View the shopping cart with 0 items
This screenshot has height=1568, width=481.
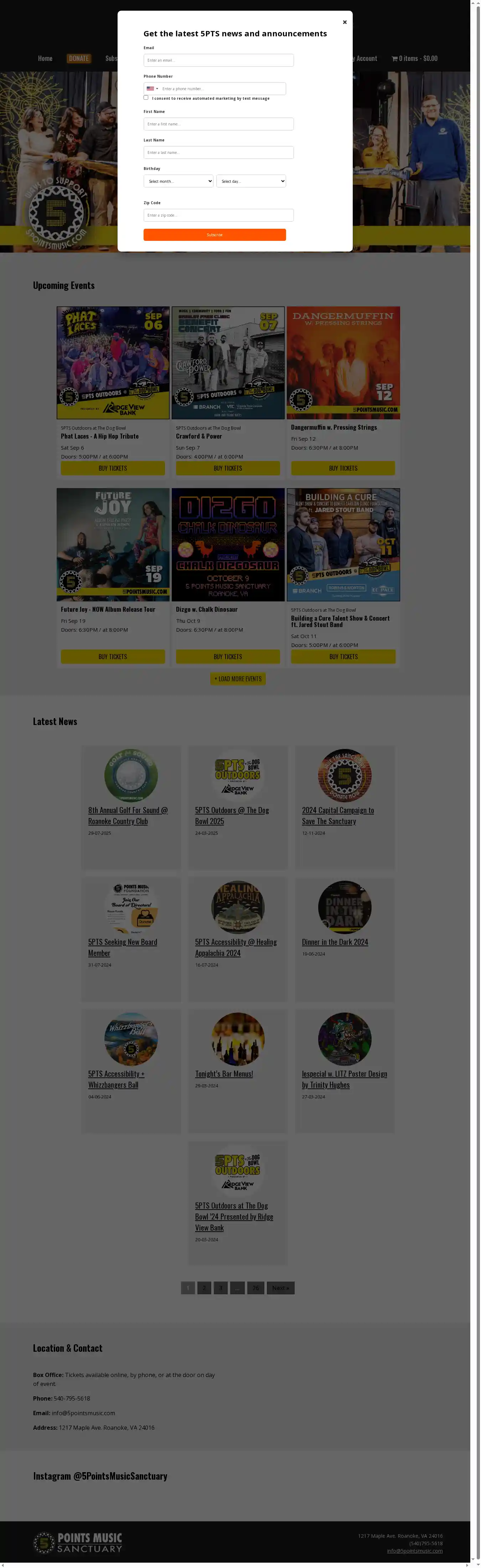pyautogui.click(x=415, y=58)
